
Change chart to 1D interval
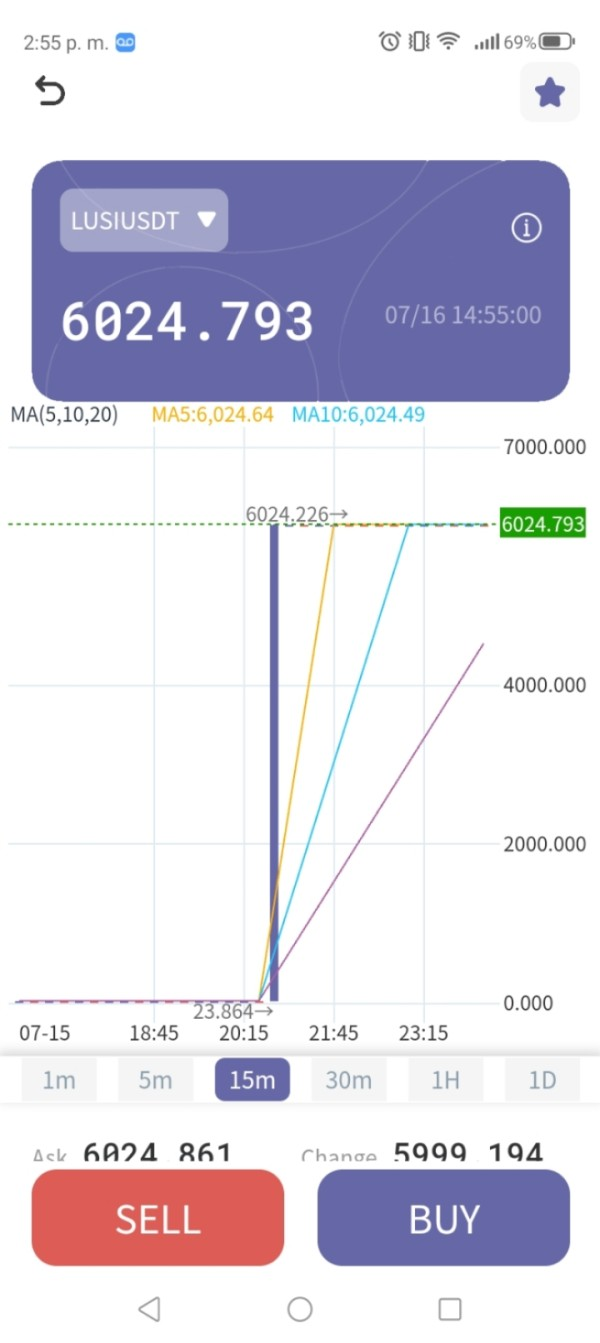click(x=541, y=1080)
